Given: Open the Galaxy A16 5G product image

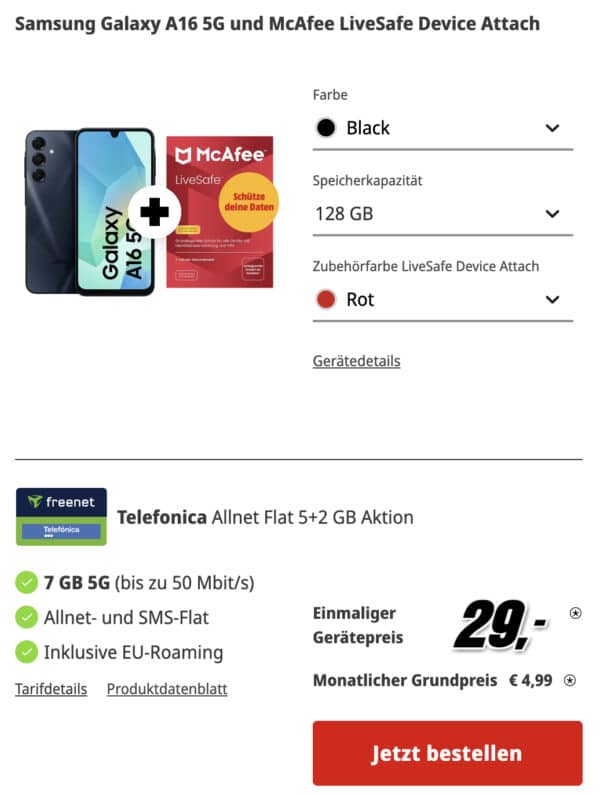Looking at the screenshot, I should click(x=90, y=212).
